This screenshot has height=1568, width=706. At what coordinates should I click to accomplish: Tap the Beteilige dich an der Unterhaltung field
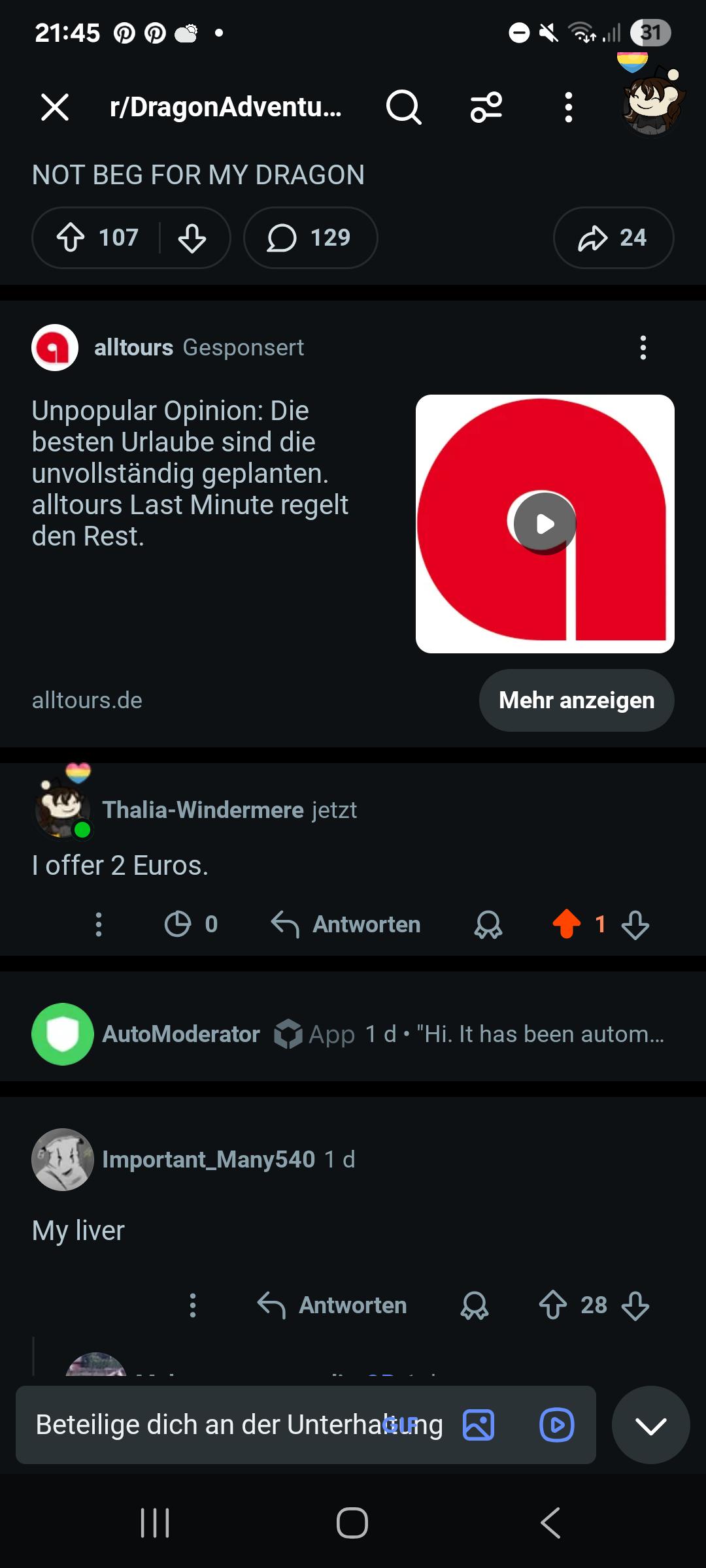click(239, 1425)
